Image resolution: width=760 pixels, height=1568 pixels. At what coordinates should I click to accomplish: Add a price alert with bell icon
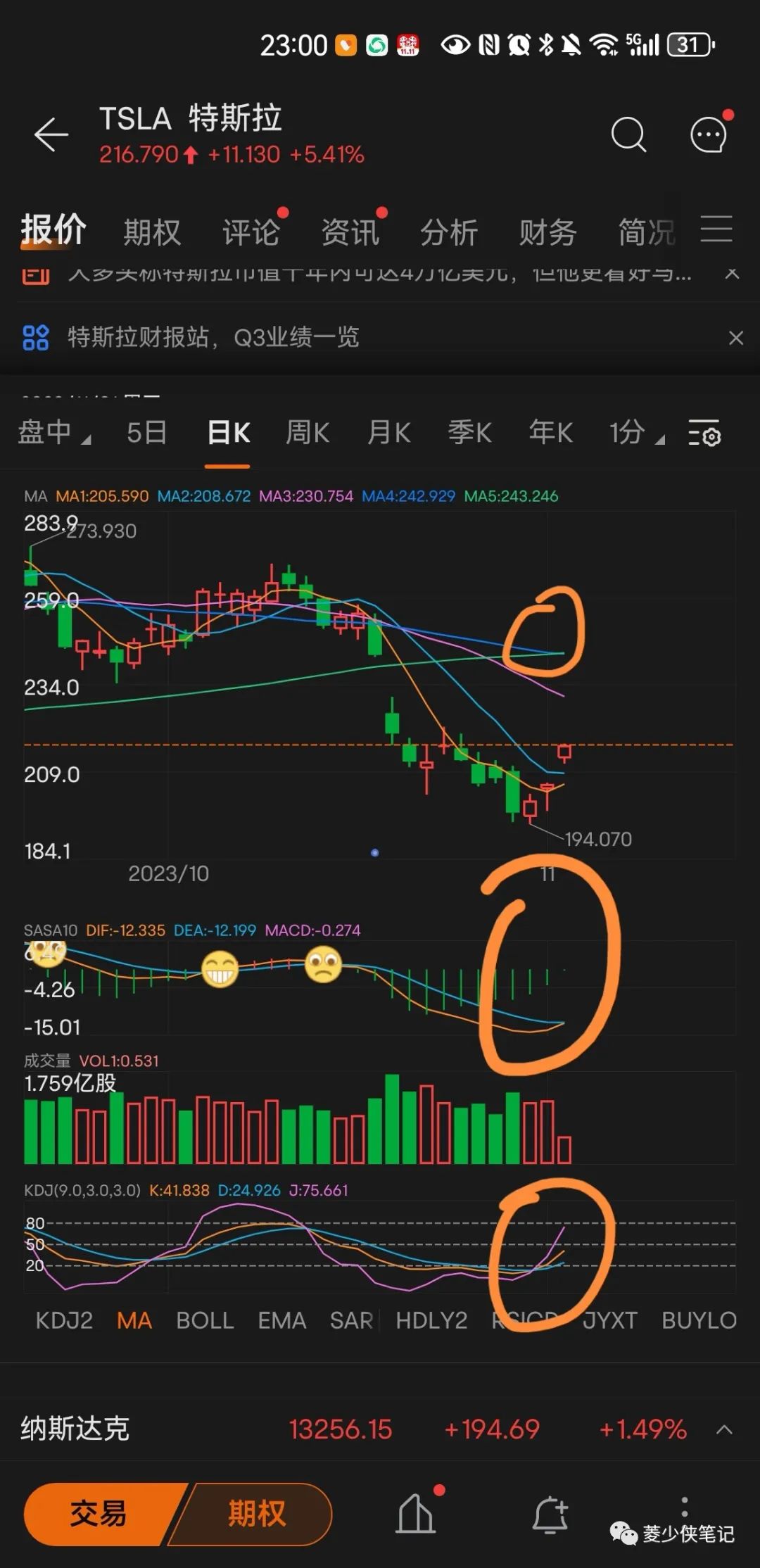tap(550, 1514)
